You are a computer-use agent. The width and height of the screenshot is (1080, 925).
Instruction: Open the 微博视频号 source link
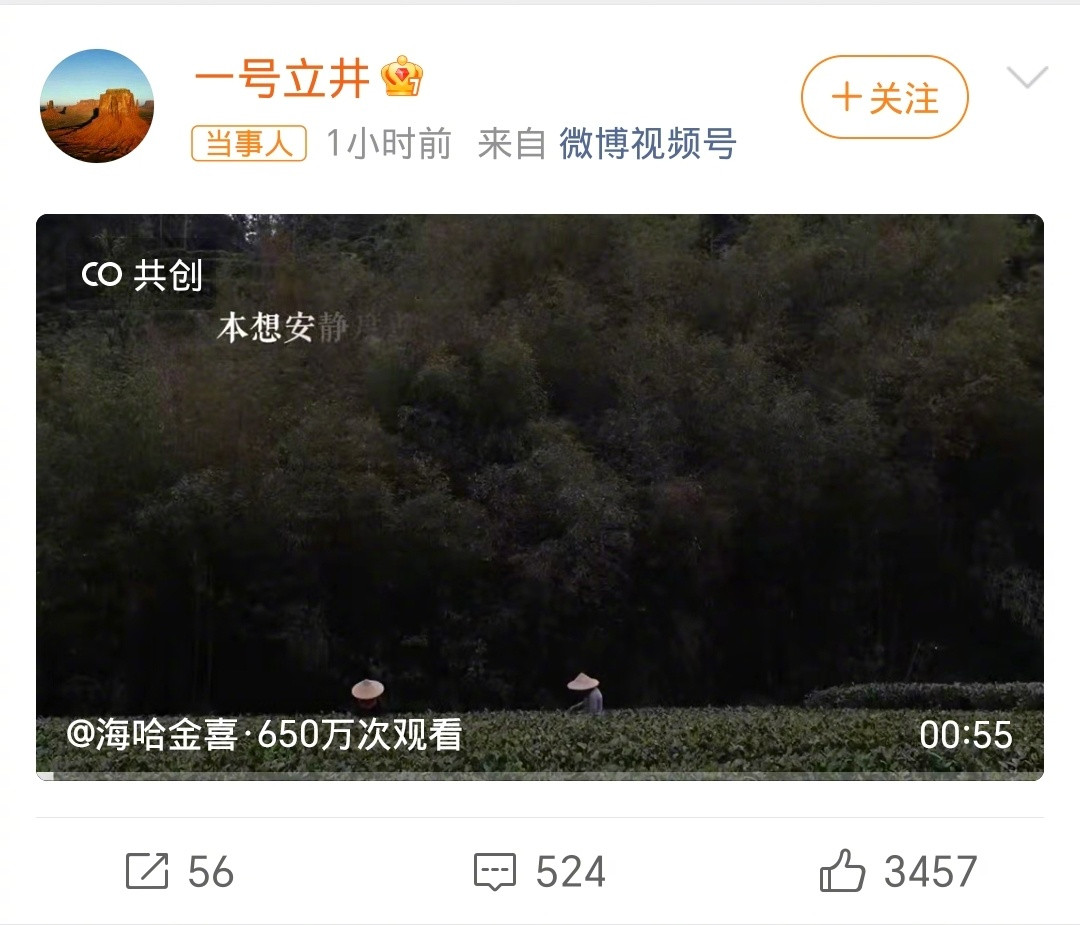647,143
